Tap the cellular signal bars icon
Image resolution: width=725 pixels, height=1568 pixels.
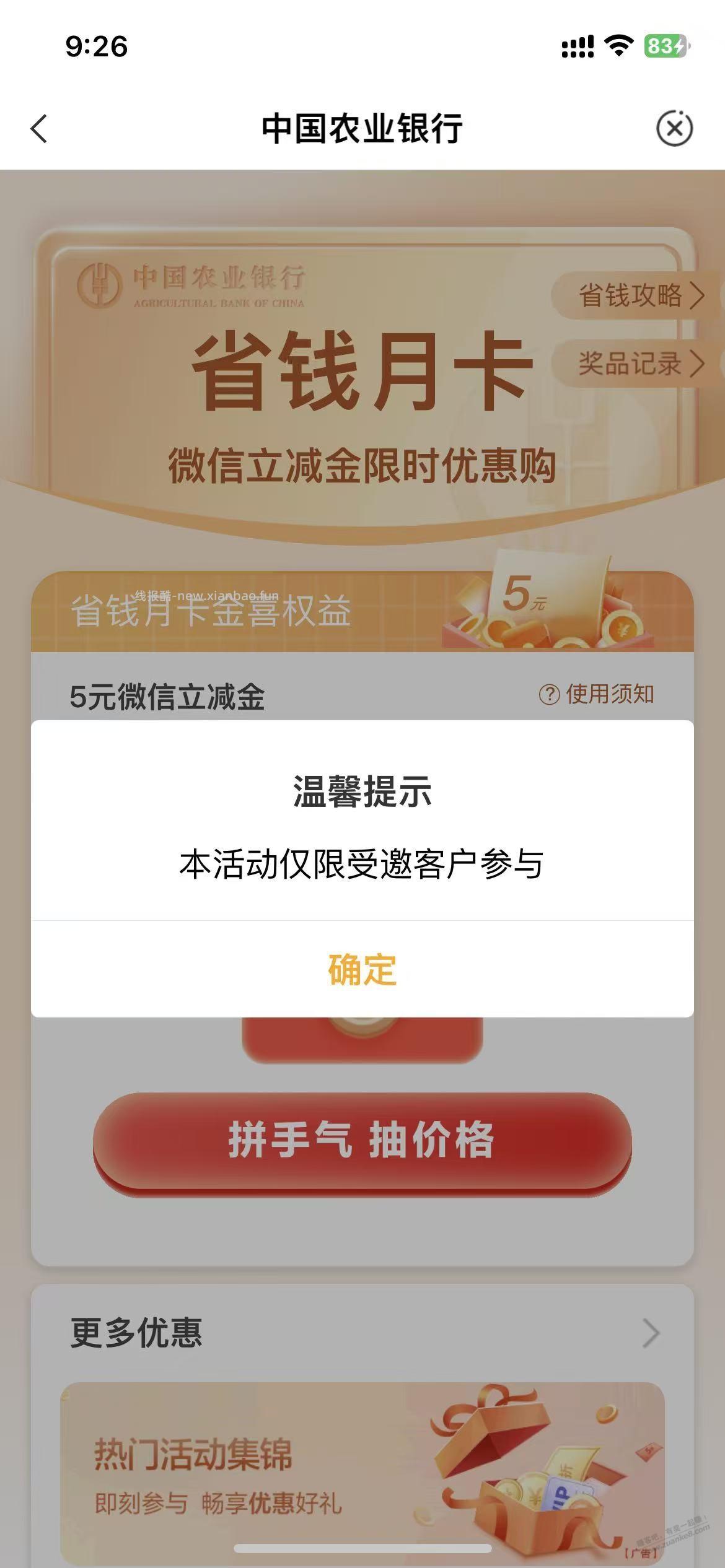pos(577,45)
